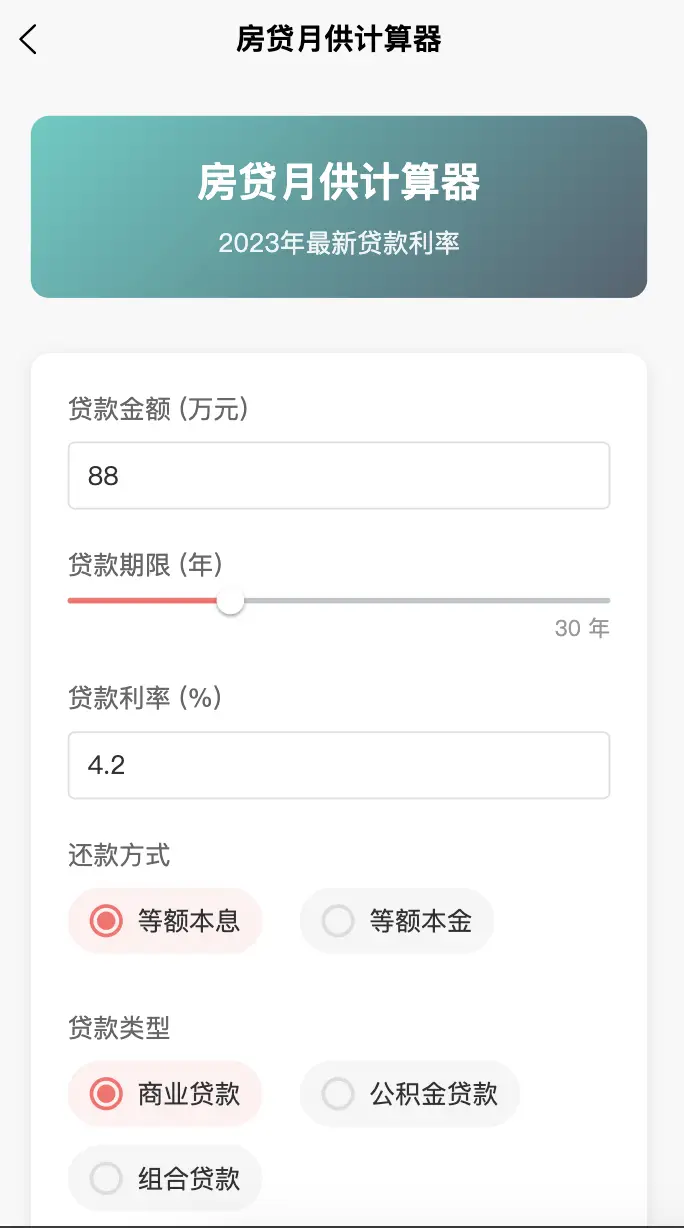Viewport: 684px width, 1228px height.
Task: Choose 商业贷款 loan type
Action: (x=165, y=1094)
